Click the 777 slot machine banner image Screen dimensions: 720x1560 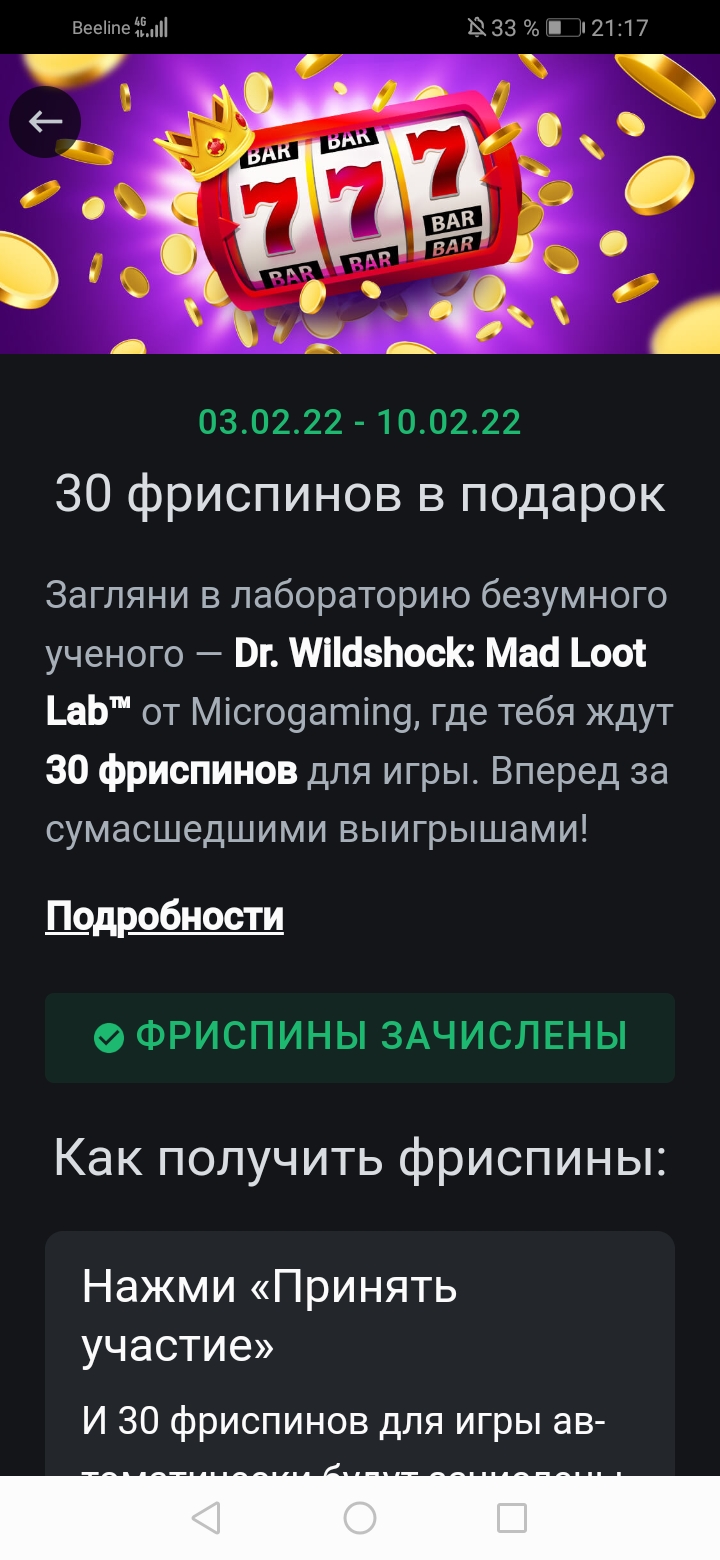coord(360,200)
